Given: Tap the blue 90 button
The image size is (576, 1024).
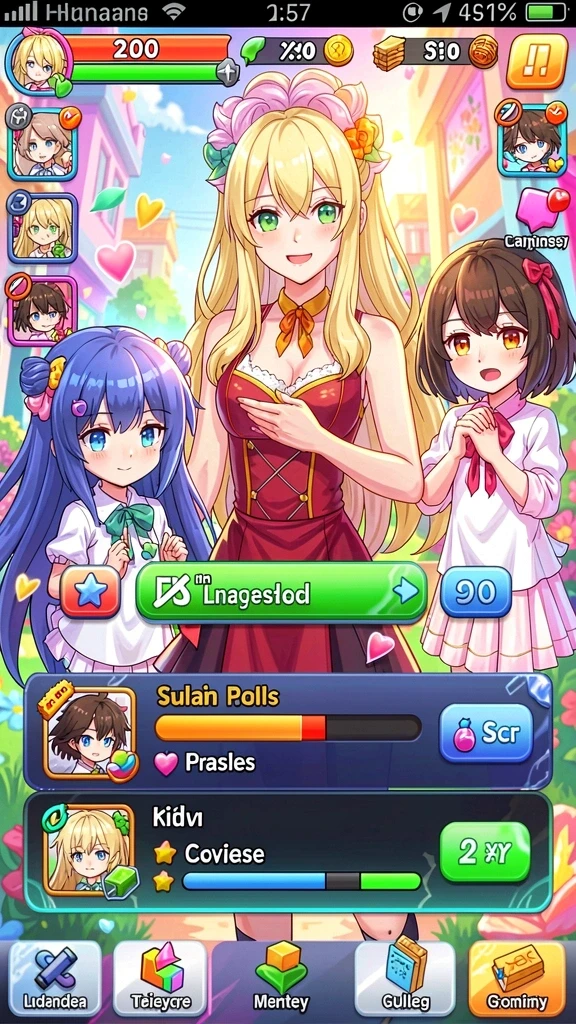Looking at the screenshot, I should click(476, 592).
